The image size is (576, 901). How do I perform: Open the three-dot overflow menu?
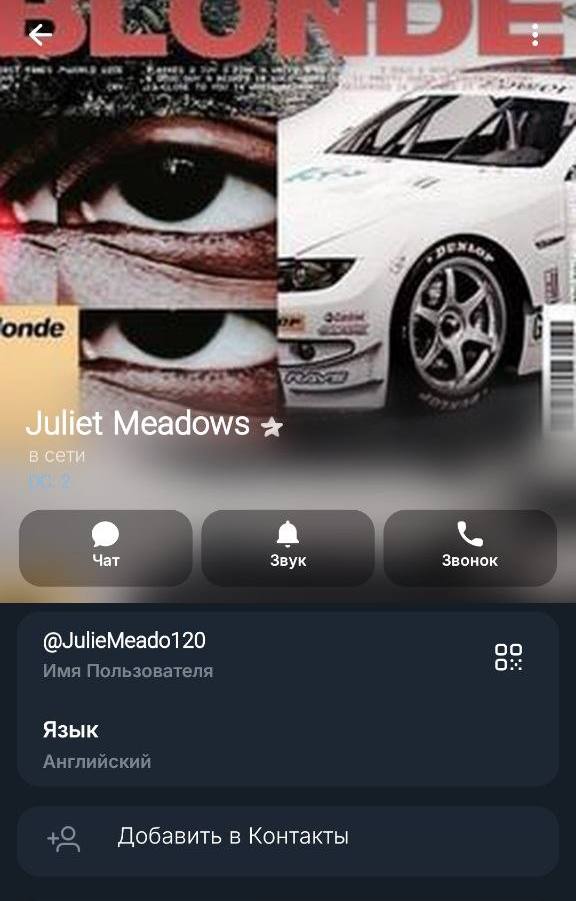[x=535, y=35]
